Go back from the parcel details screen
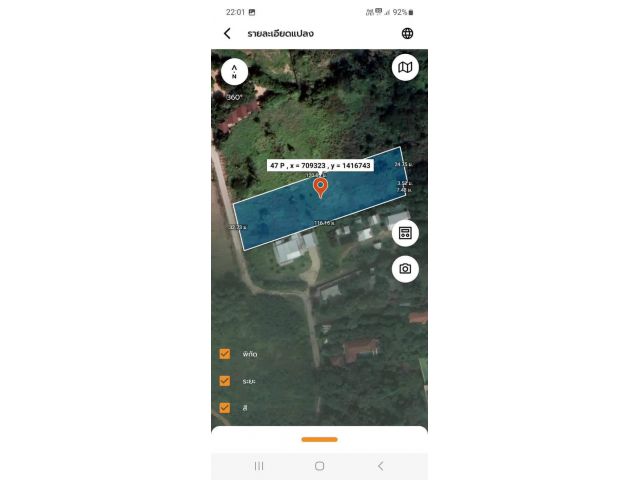The height and width of the screenshot is (480, 640). (x=227, y=33)
